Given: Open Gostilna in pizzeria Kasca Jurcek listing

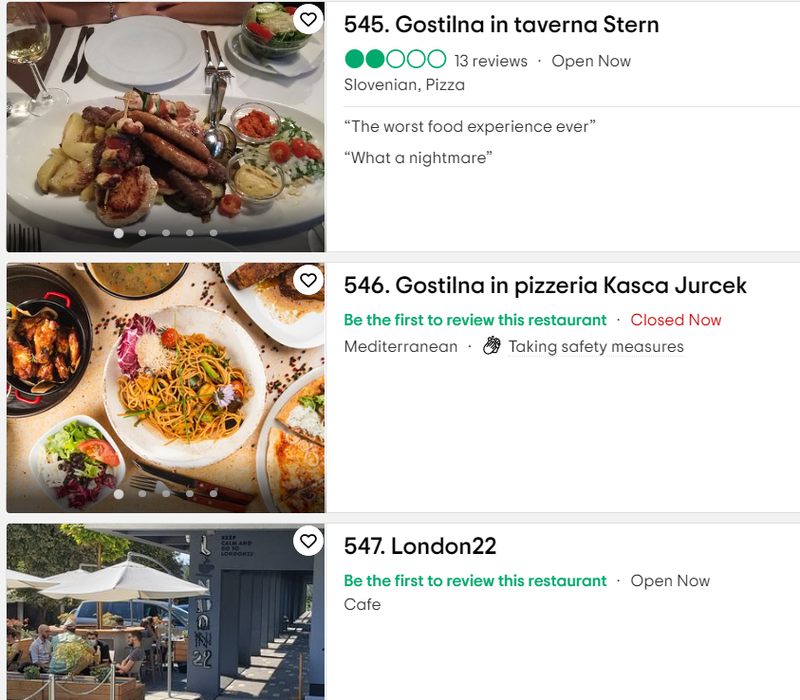Looking at the screenshot, I should point(545,286).
